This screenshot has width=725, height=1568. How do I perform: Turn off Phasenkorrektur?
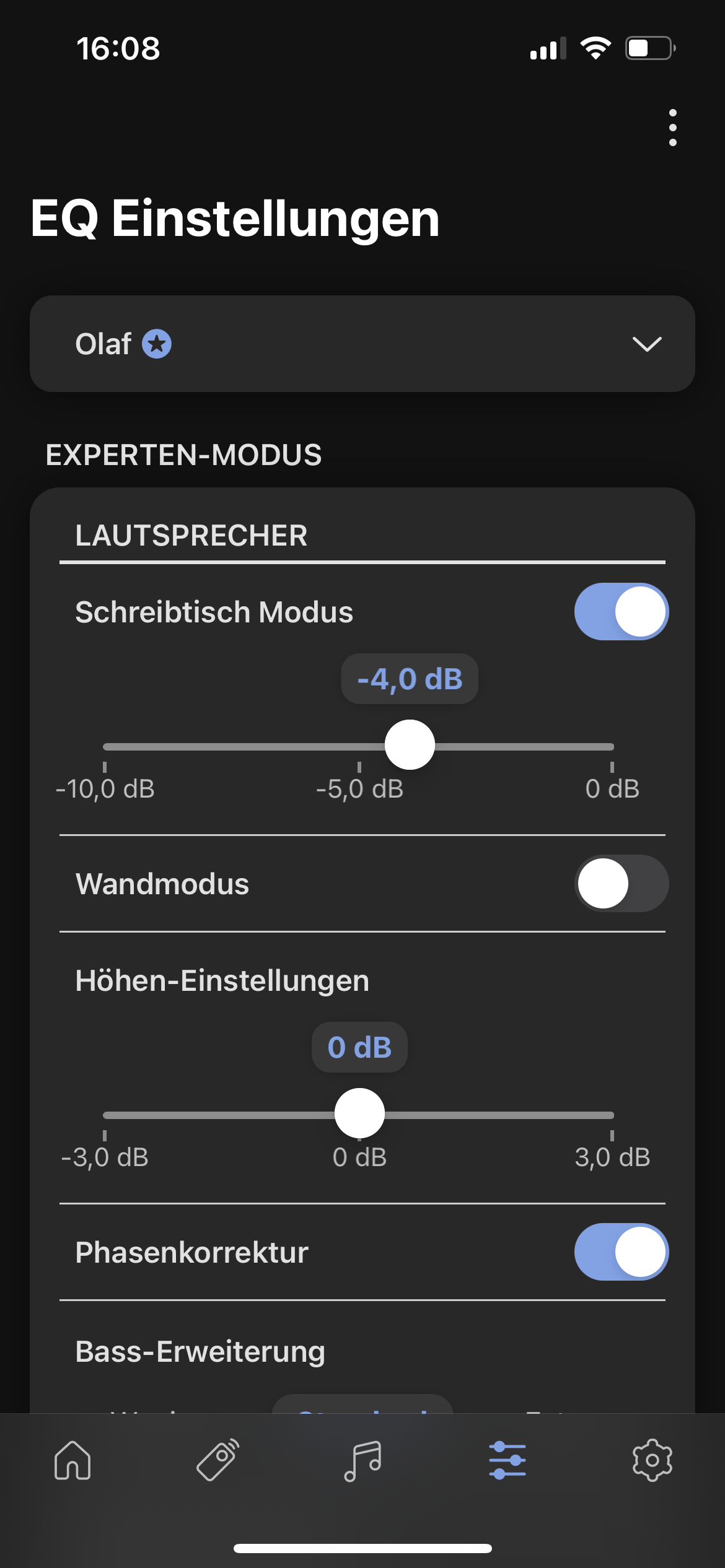[x=621, y=1252]
